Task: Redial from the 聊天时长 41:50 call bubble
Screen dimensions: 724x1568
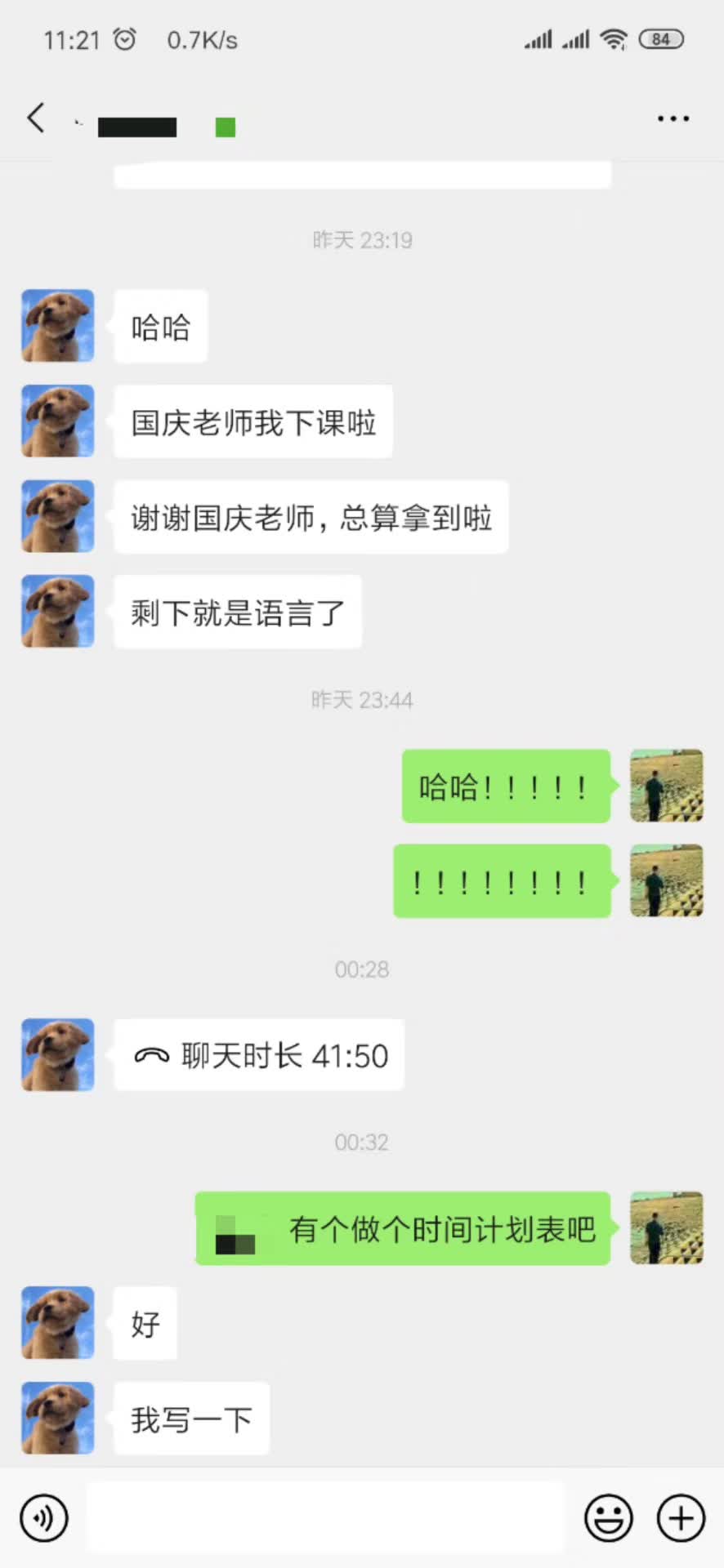Action: [x=259, y=1055]
